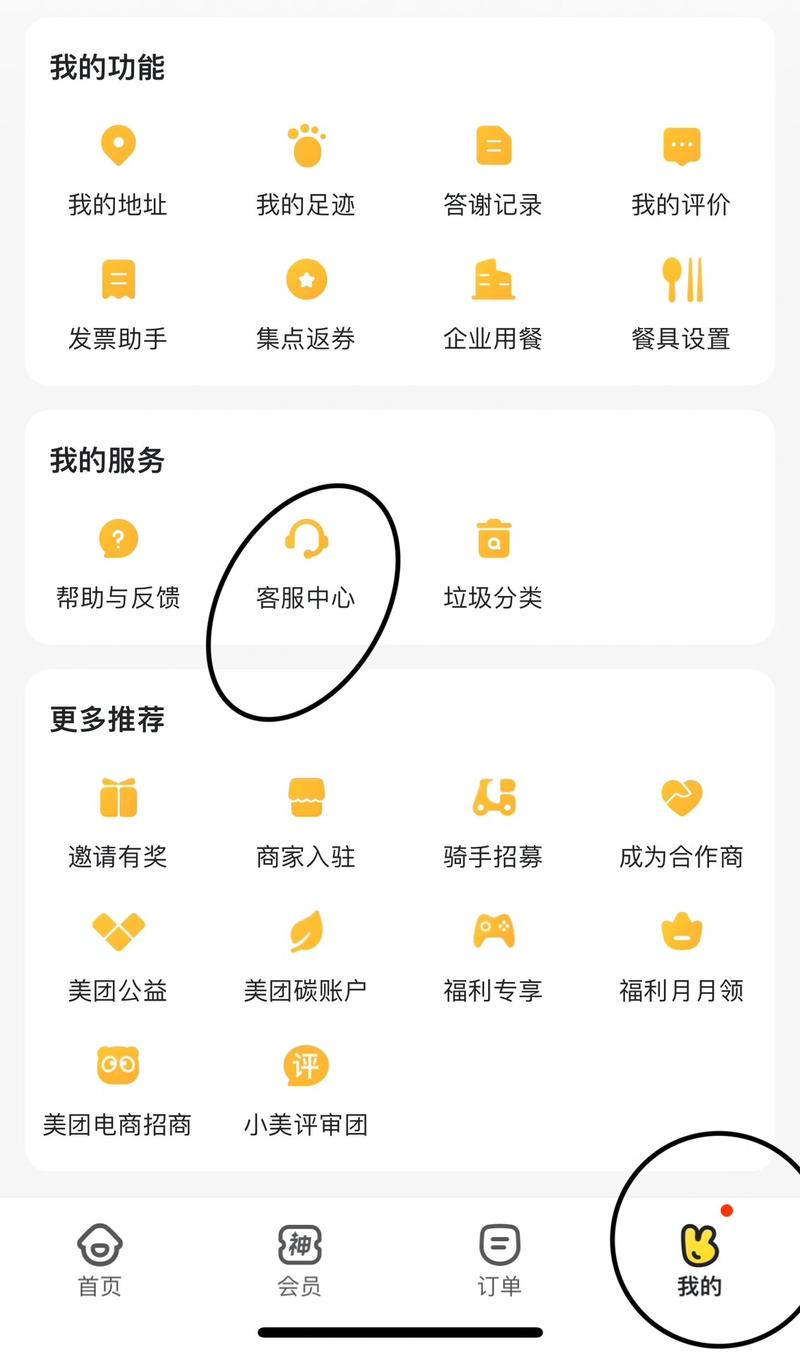The height and width of the screenshot is (1354, 800).
Task: Tap 集点返券
Action: point(306,304)
